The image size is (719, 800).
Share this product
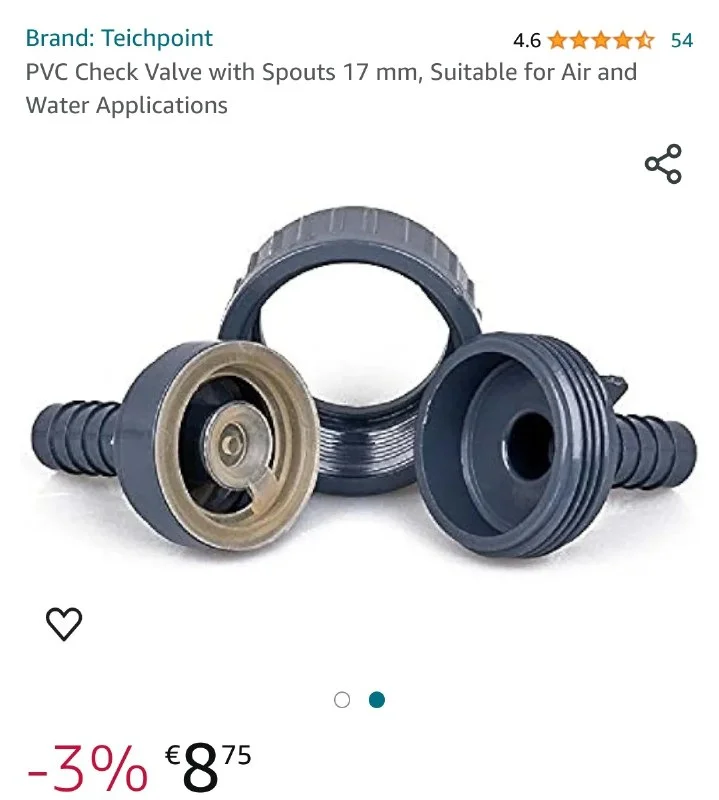[x=663, y=164]
